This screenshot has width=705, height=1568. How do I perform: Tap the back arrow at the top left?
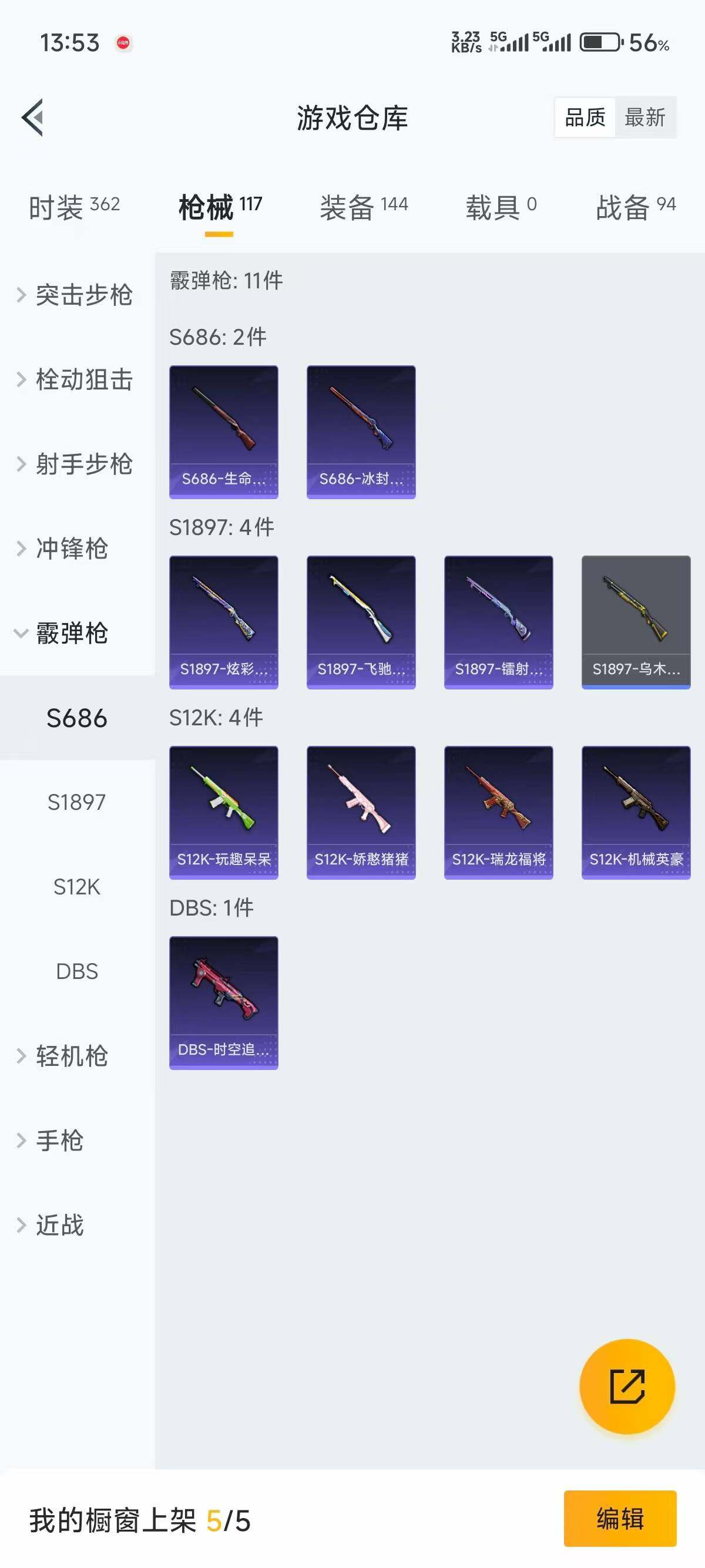[33, 117]
